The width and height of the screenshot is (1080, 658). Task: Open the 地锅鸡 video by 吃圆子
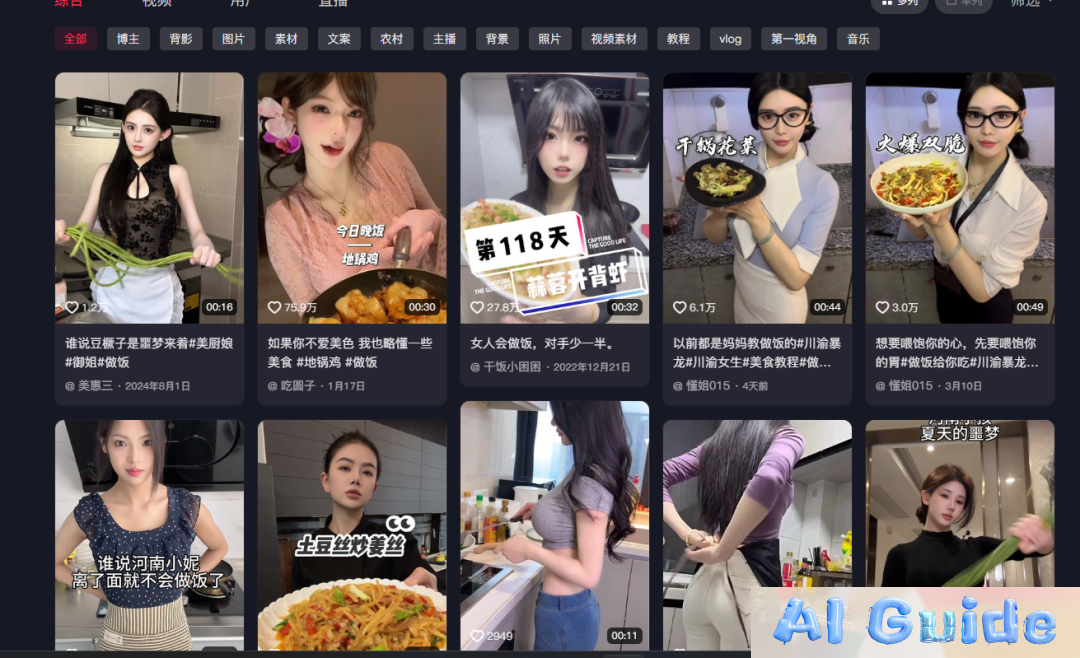352,197
